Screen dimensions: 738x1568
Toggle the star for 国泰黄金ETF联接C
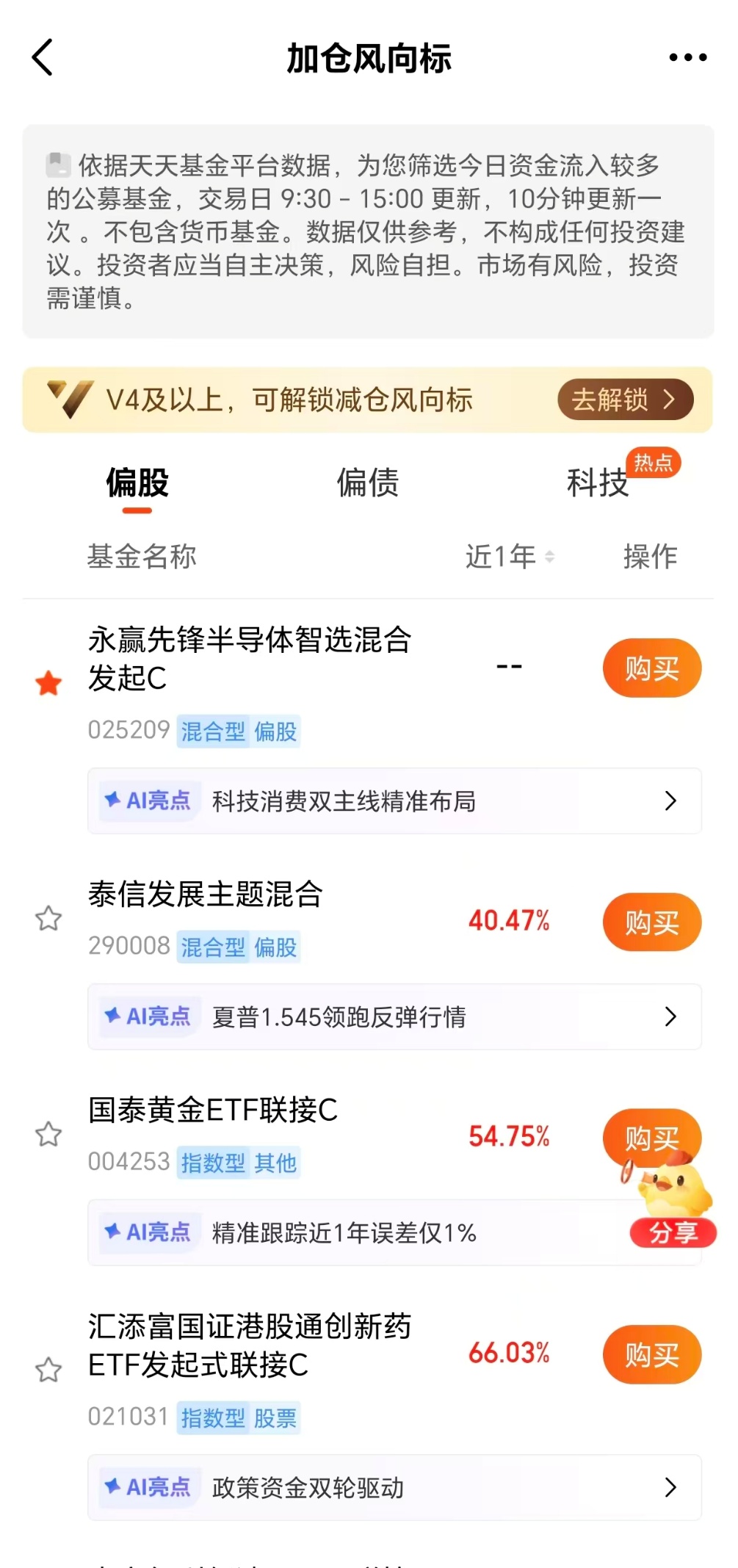pyautogui.click(x=47, y=1135)
